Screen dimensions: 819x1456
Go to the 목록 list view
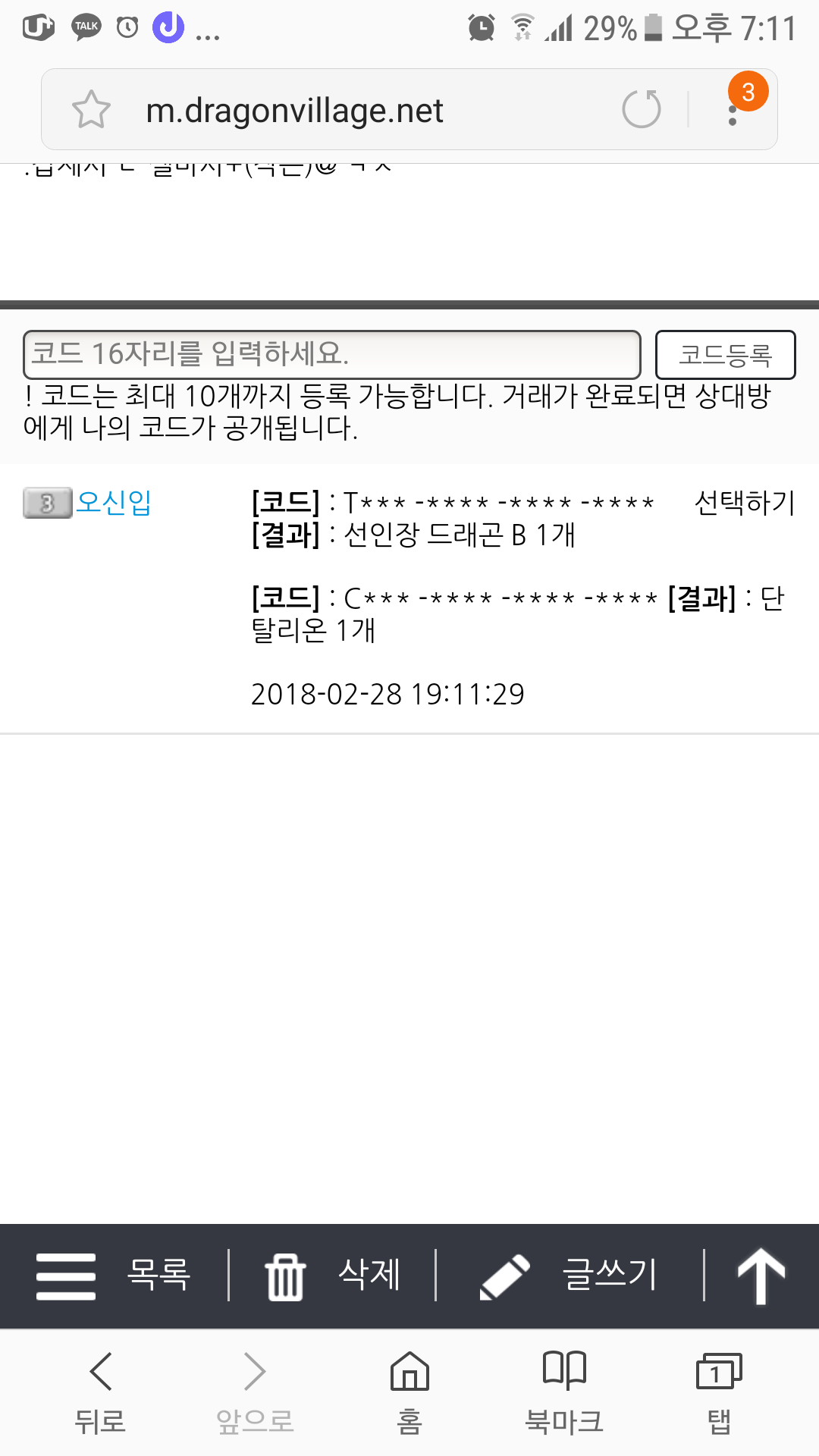(x=114, y=1276)
